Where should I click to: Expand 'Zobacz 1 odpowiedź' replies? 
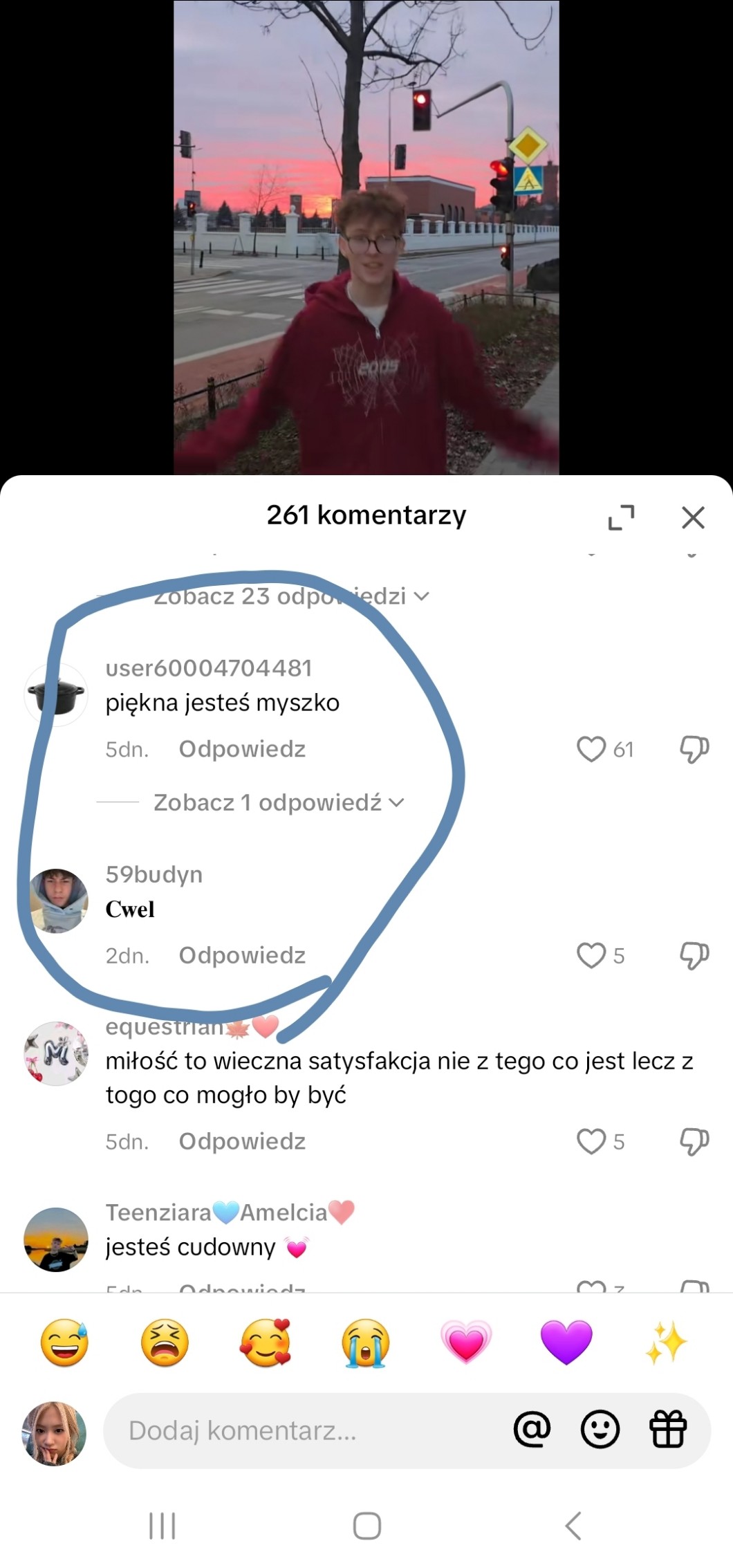278,802
